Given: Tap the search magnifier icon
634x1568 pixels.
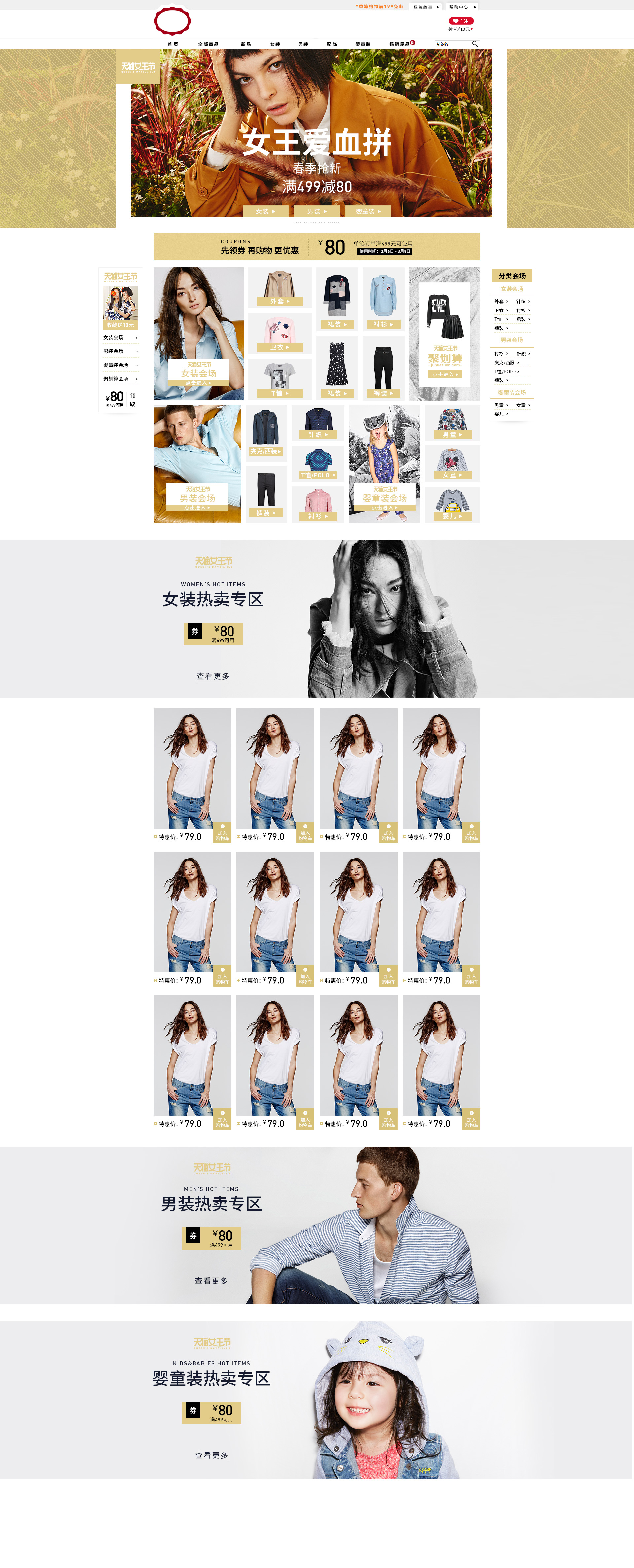Looking at the screenshot, I should pyautogui.click(x=475, y=44).
